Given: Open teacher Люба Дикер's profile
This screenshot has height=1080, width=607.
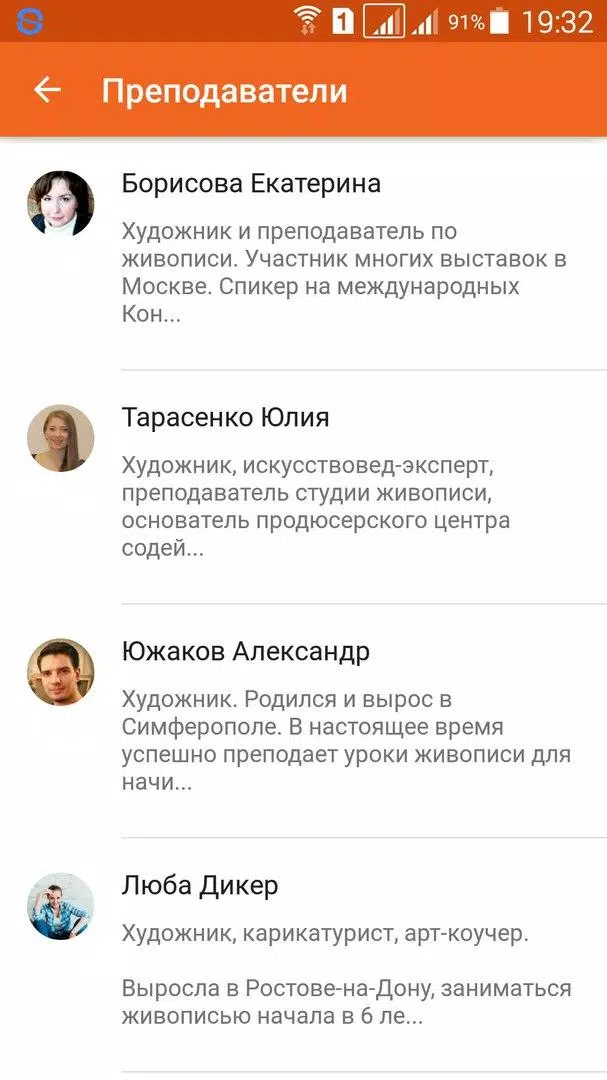Looking at the screenshot, I should click(x=303, y=955).
